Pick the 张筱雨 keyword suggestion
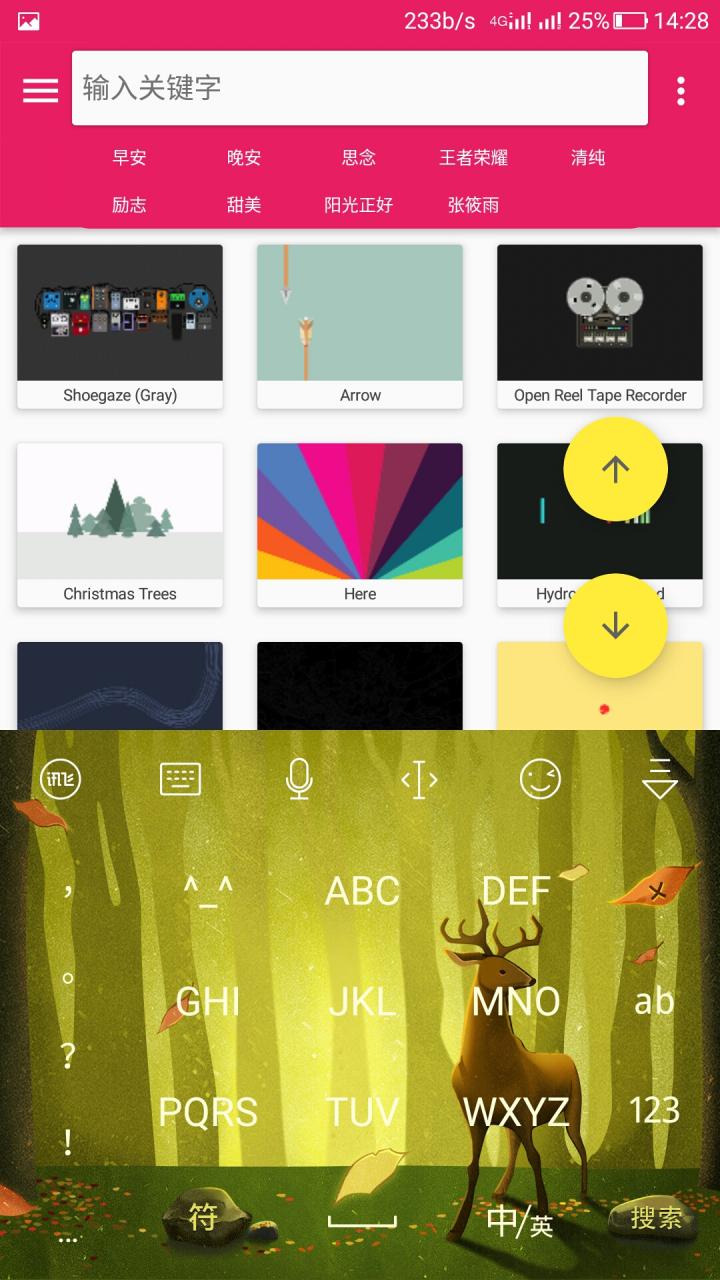720x1280 pixels. coord(473,205)
